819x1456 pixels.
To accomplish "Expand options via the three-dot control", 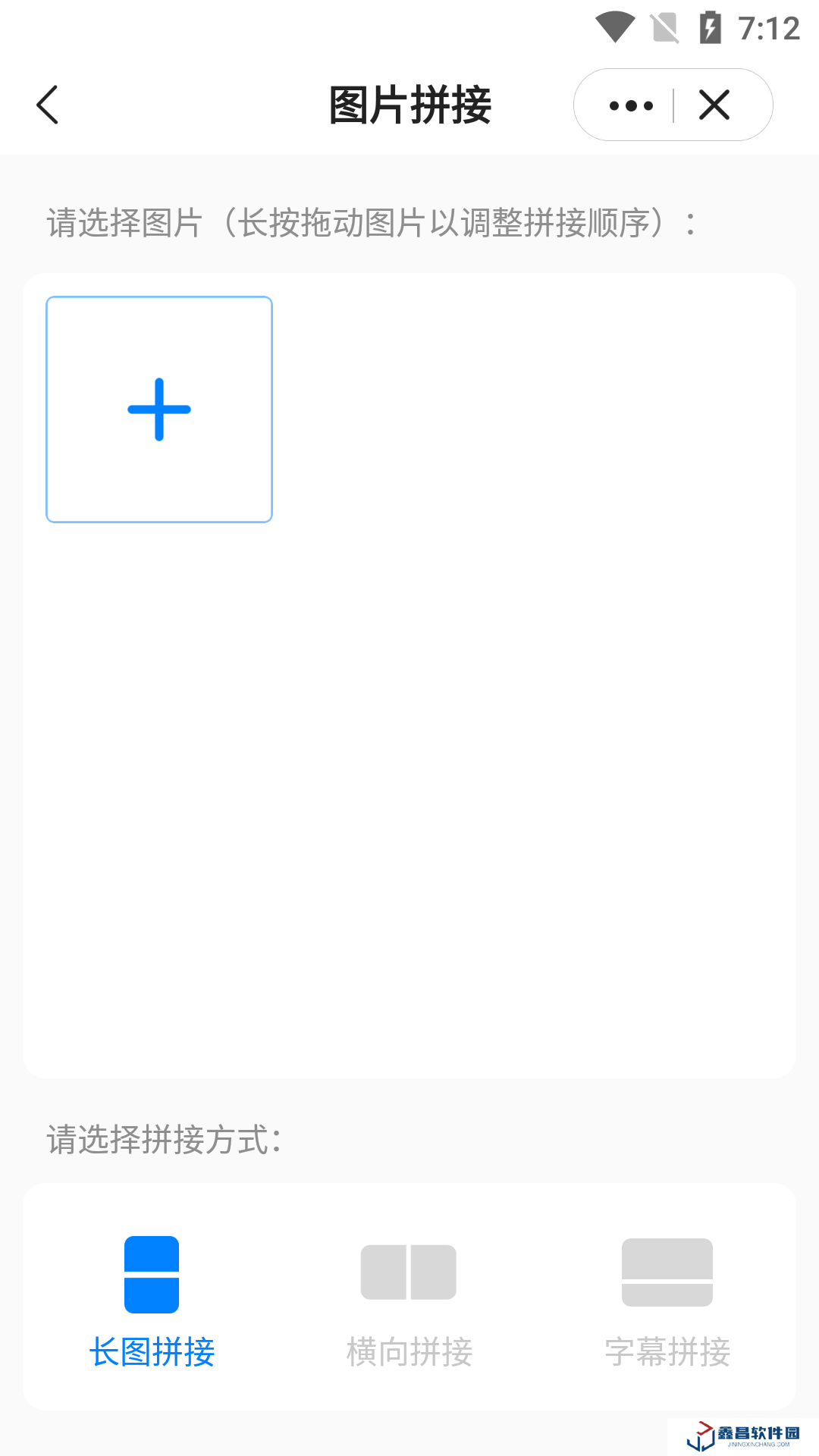I will coord(630,105).
